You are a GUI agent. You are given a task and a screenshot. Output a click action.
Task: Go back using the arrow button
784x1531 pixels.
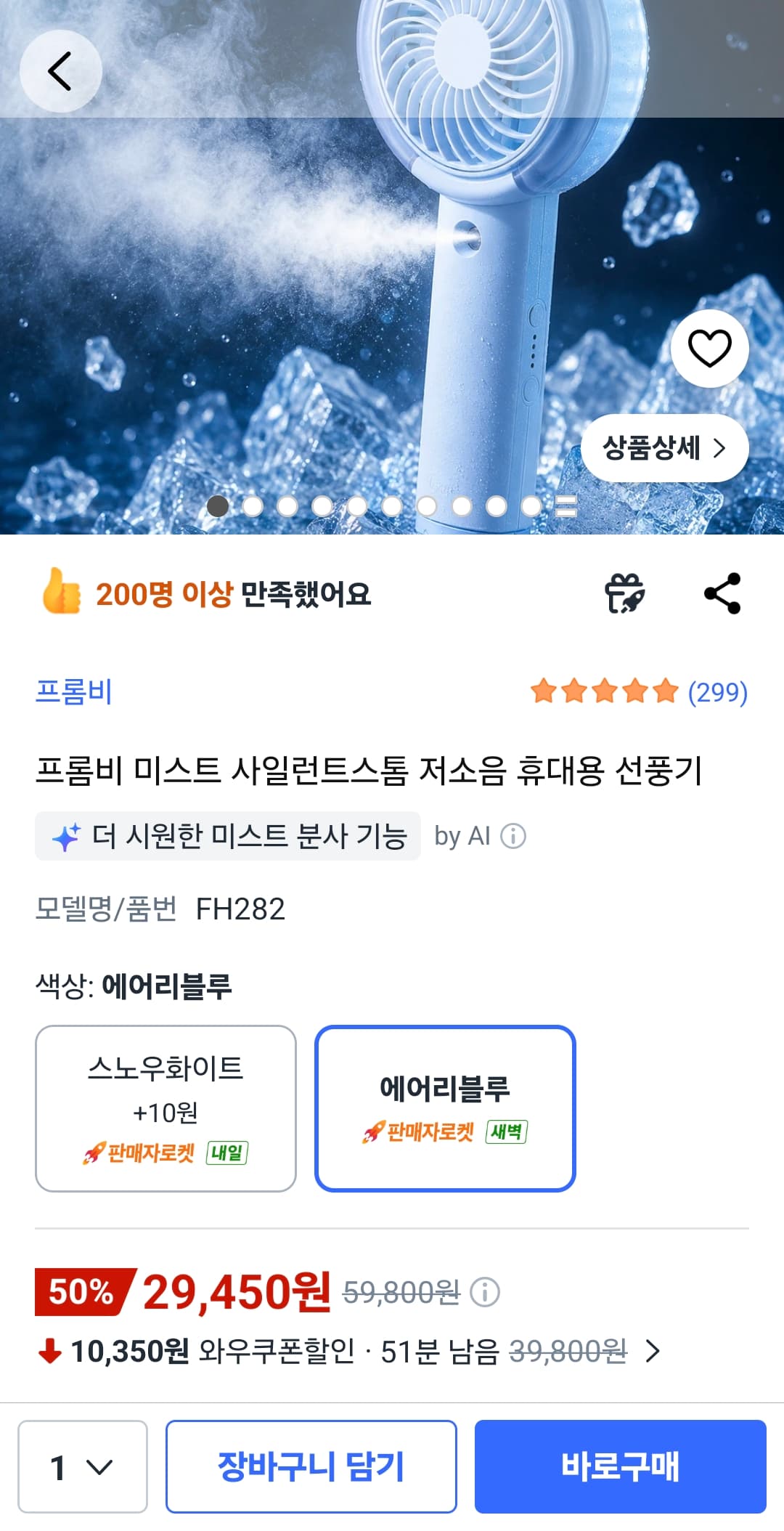pos(60,71)
